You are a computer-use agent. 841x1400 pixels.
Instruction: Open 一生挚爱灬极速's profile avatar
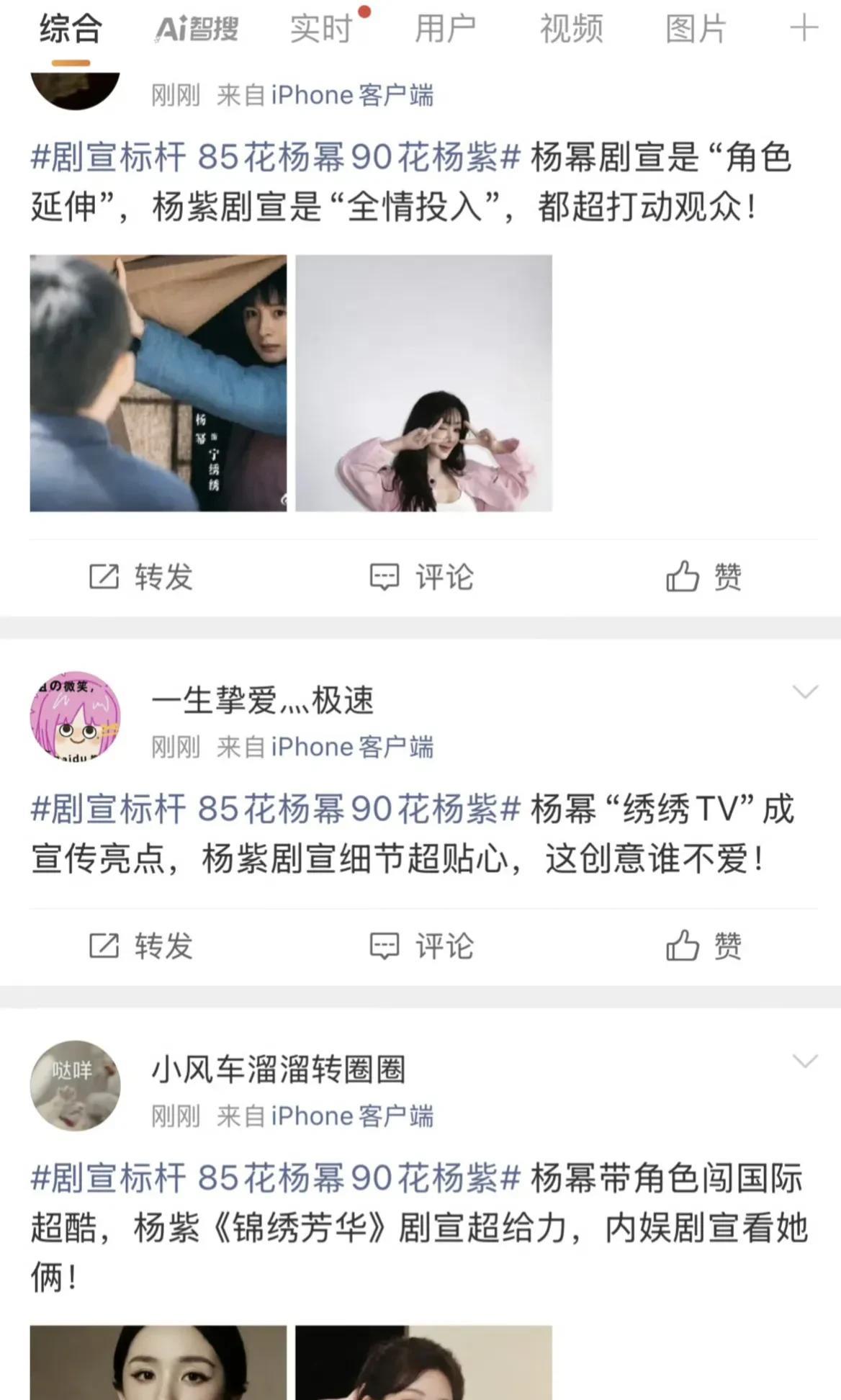75,717
